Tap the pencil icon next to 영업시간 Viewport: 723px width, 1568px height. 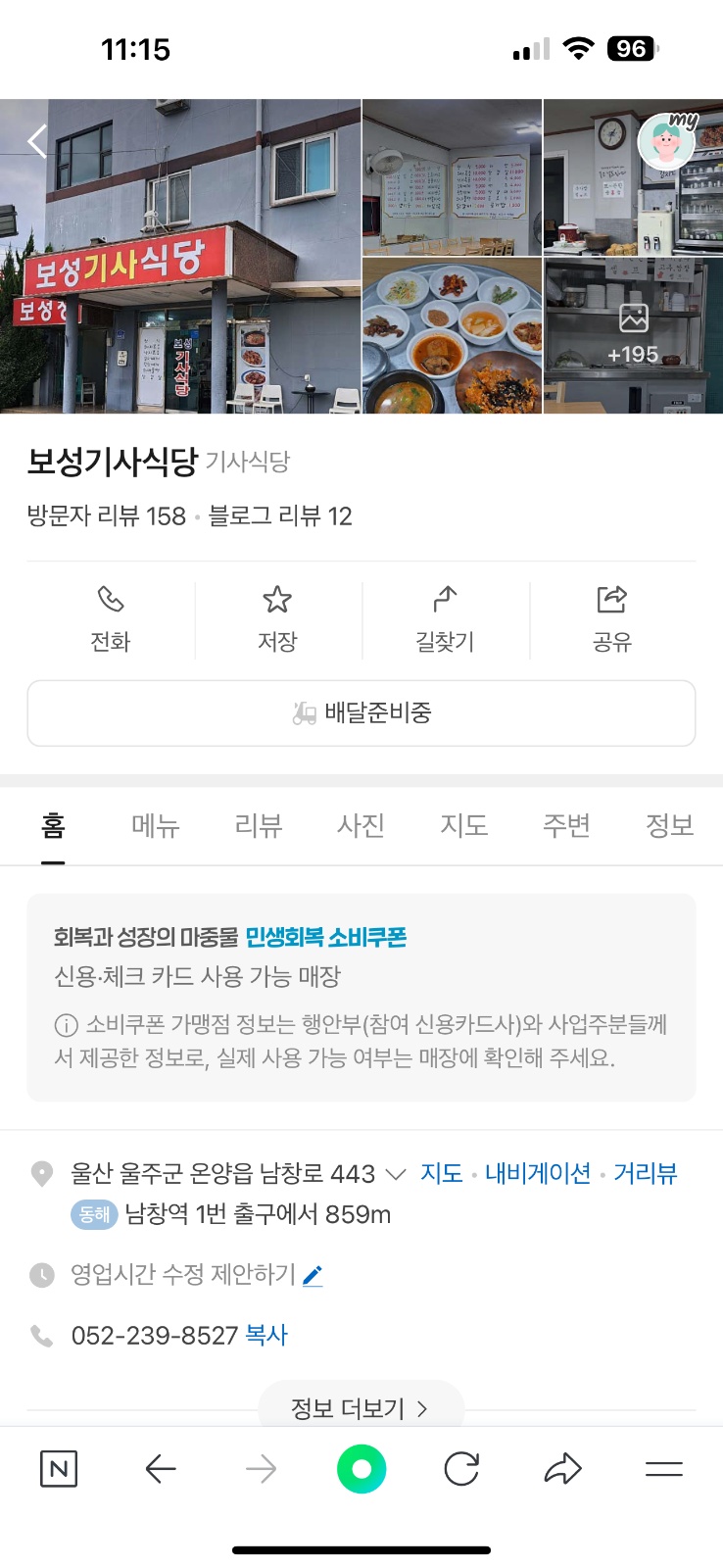312,1274
